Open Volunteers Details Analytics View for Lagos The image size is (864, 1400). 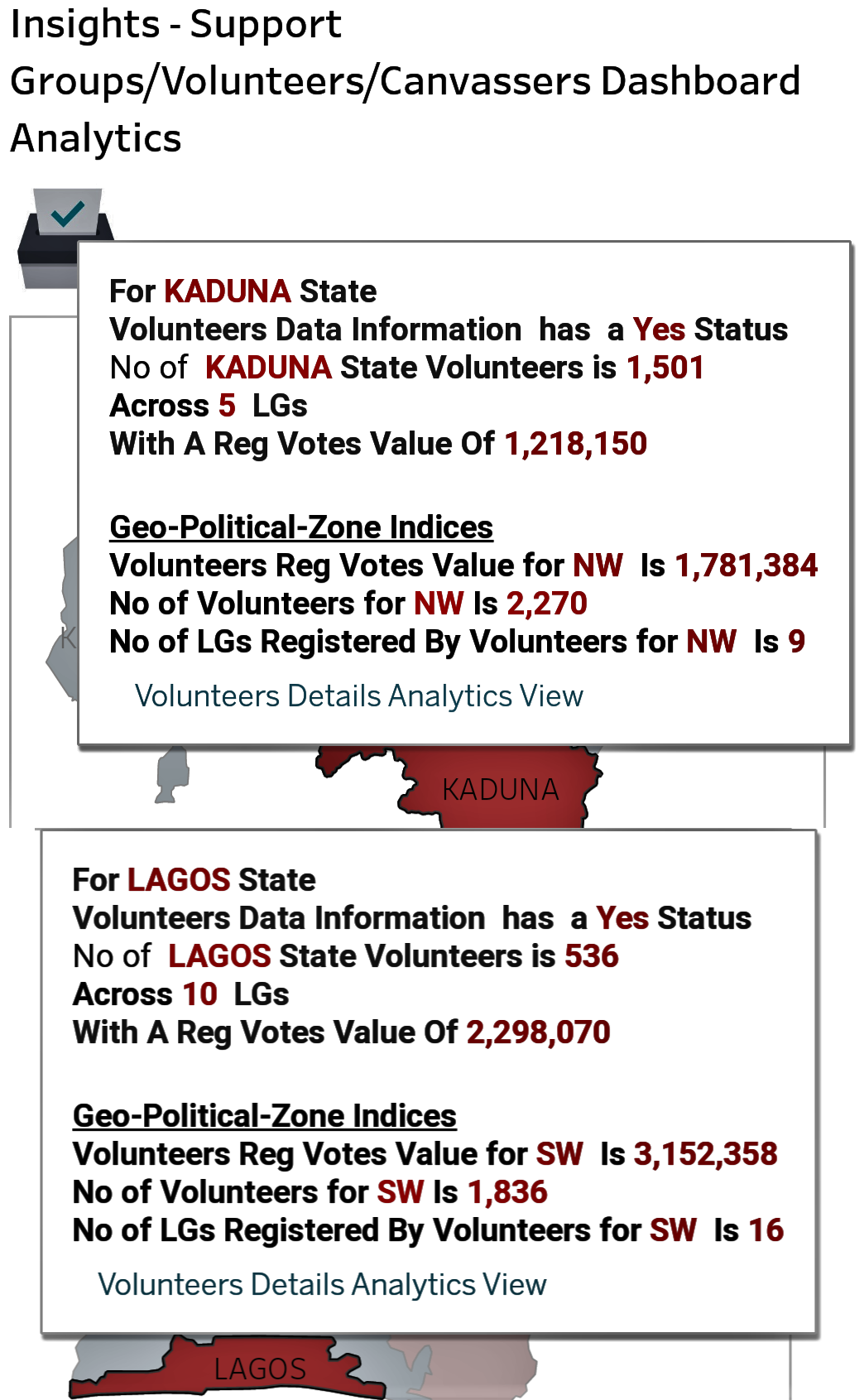click(x=322, y=1285)
